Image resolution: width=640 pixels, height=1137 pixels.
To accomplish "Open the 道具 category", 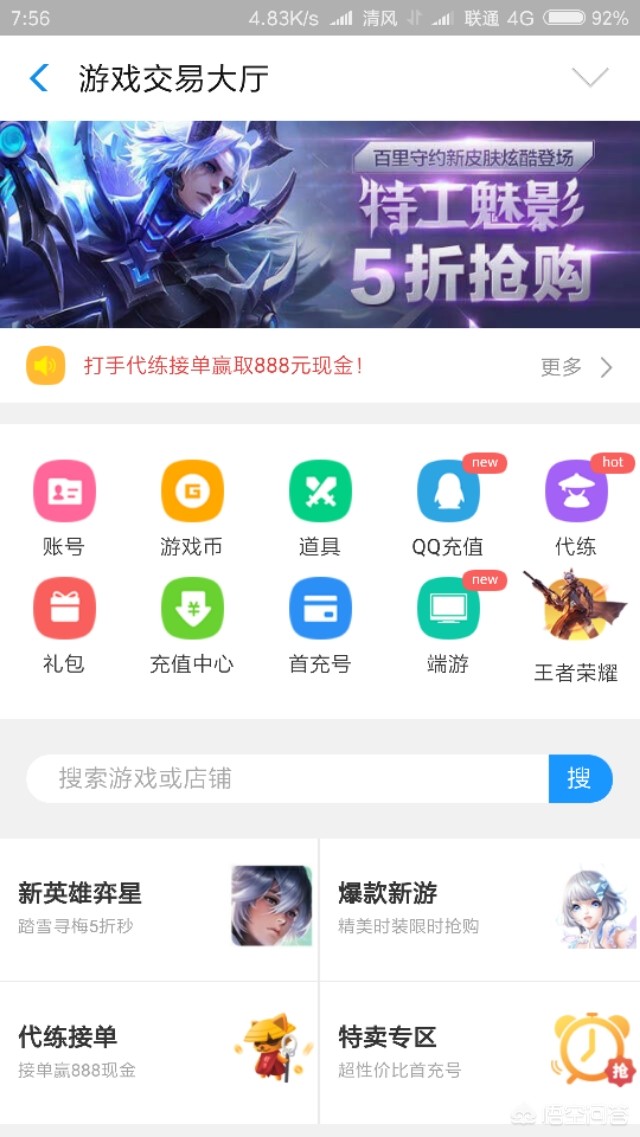I will pyautogui.click(x=320, y=507).
